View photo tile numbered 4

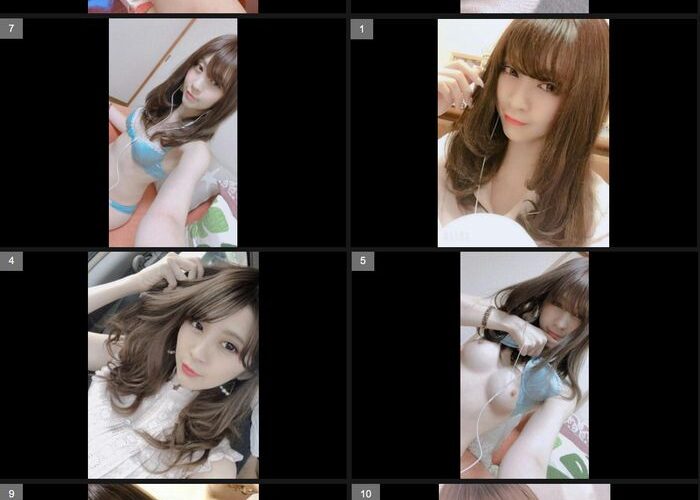click(x=173, y=365)
